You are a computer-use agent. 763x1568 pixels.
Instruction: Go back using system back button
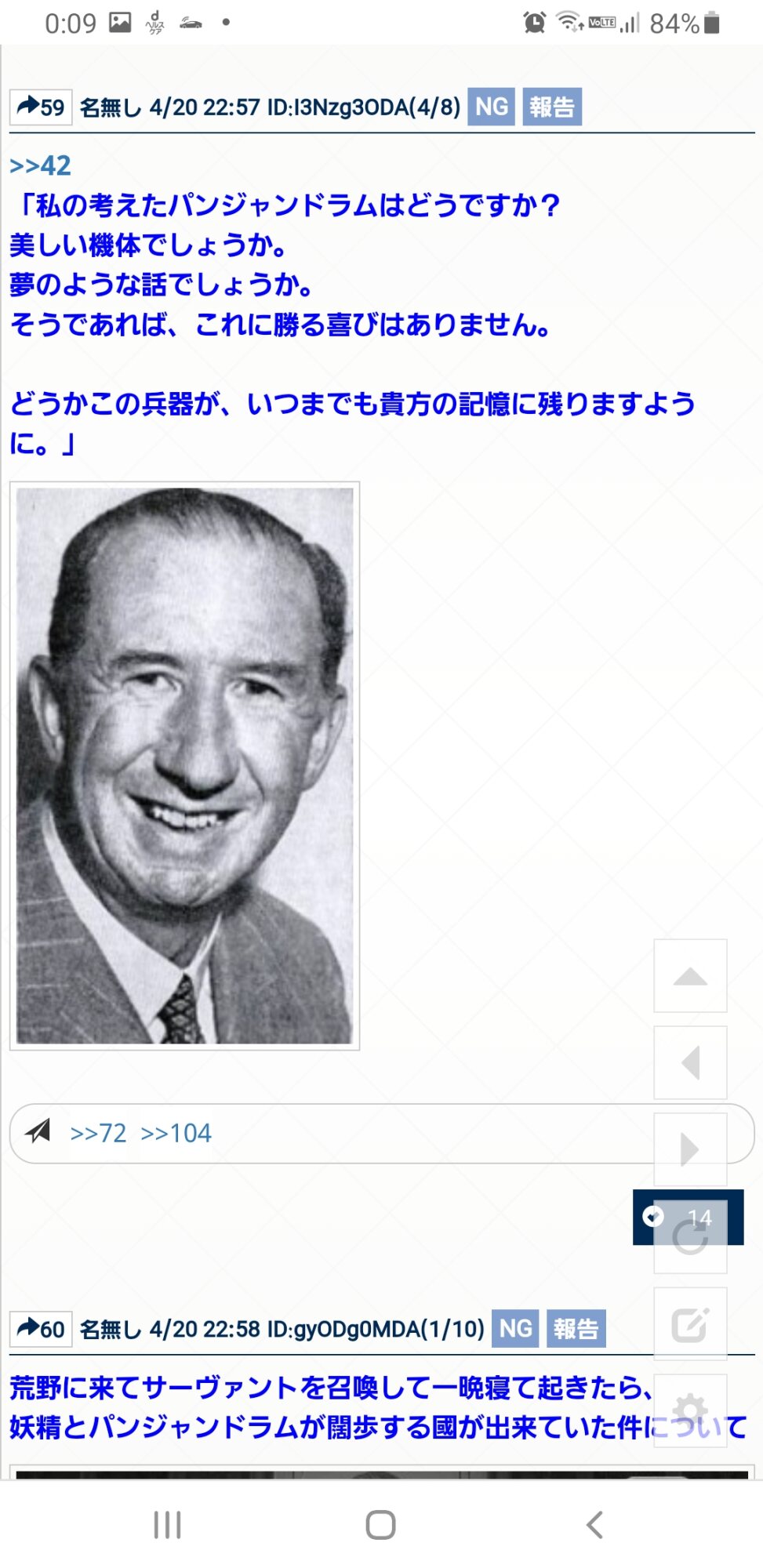coord(594,1525)
